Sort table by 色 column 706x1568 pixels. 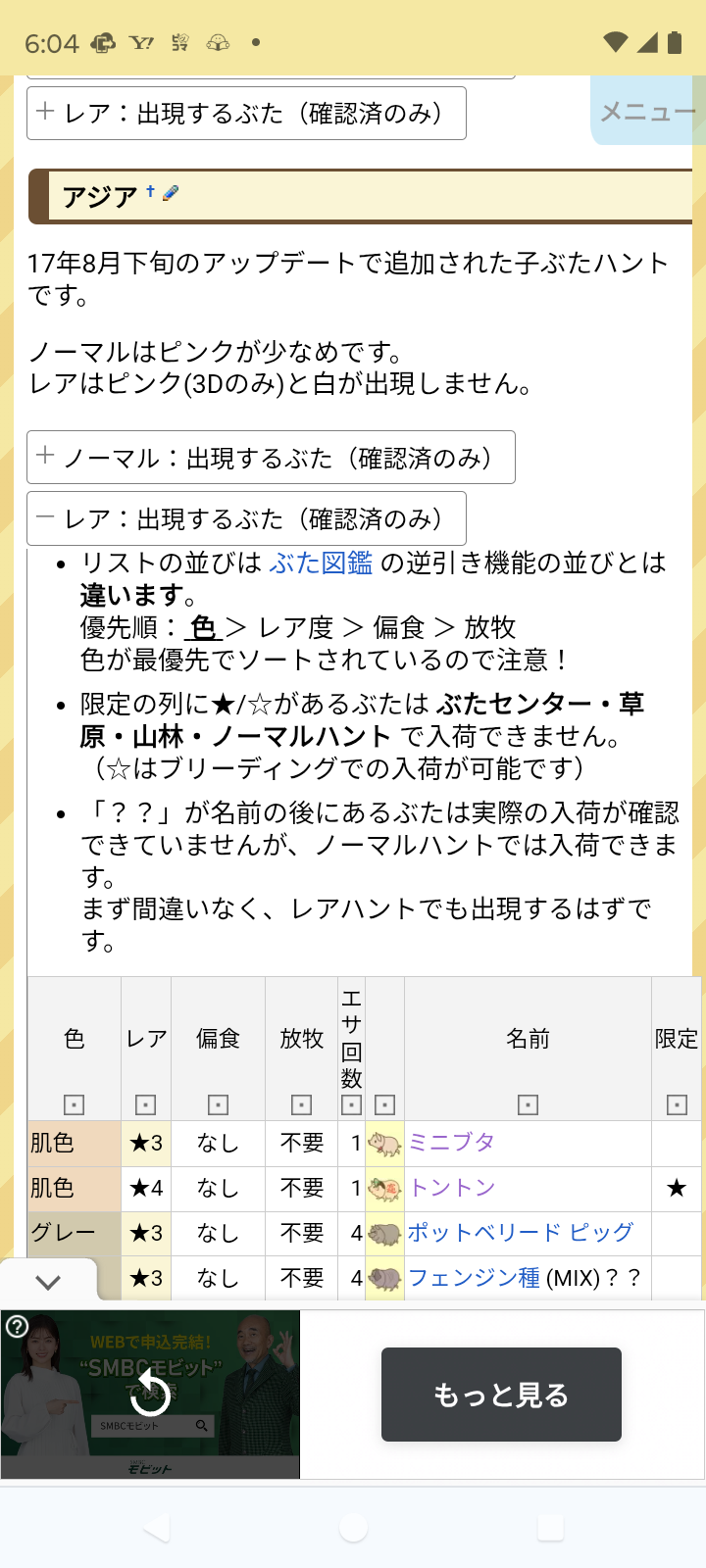point(74,1104)
